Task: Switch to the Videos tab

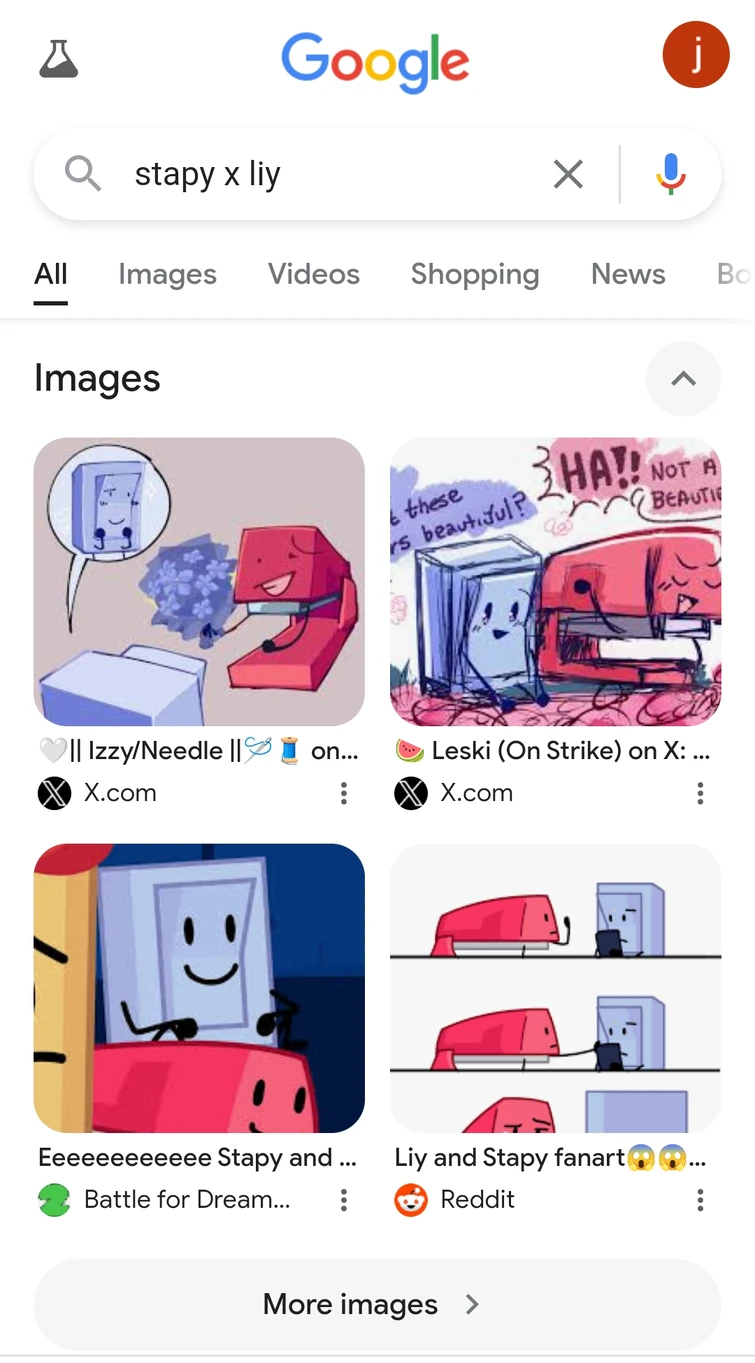Action: pyautogui.click(x=313, y=274)
